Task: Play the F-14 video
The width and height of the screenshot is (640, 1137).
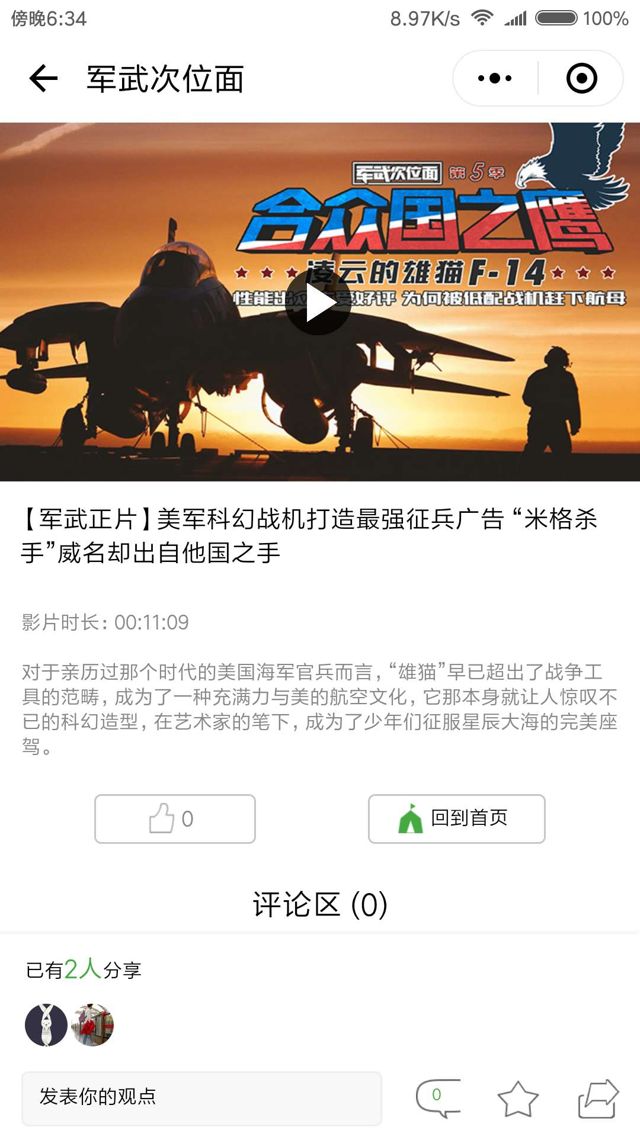Action: coord(318,302)
